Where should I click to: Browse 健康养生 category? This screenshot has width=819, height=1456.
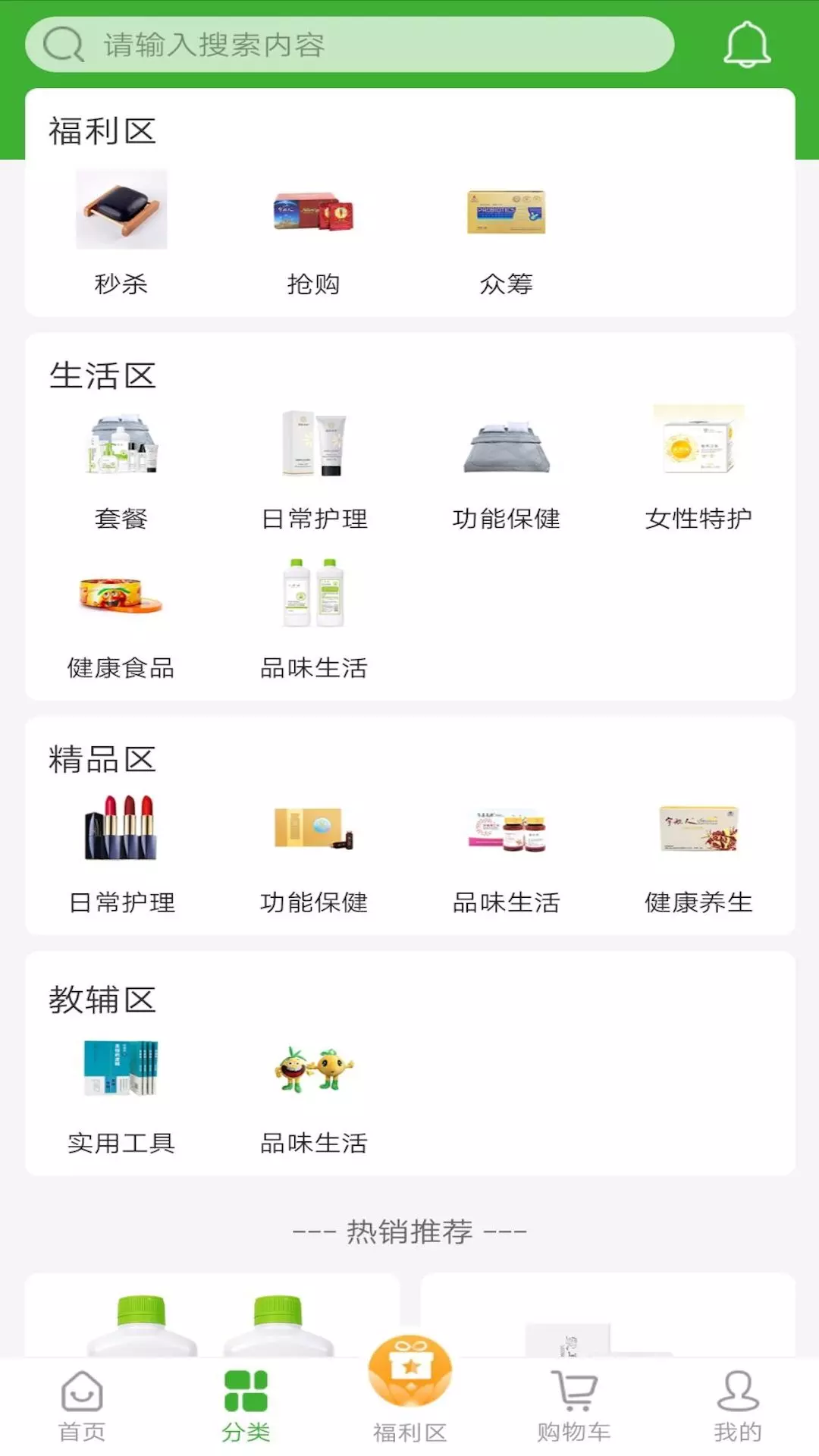pos(698,850)
